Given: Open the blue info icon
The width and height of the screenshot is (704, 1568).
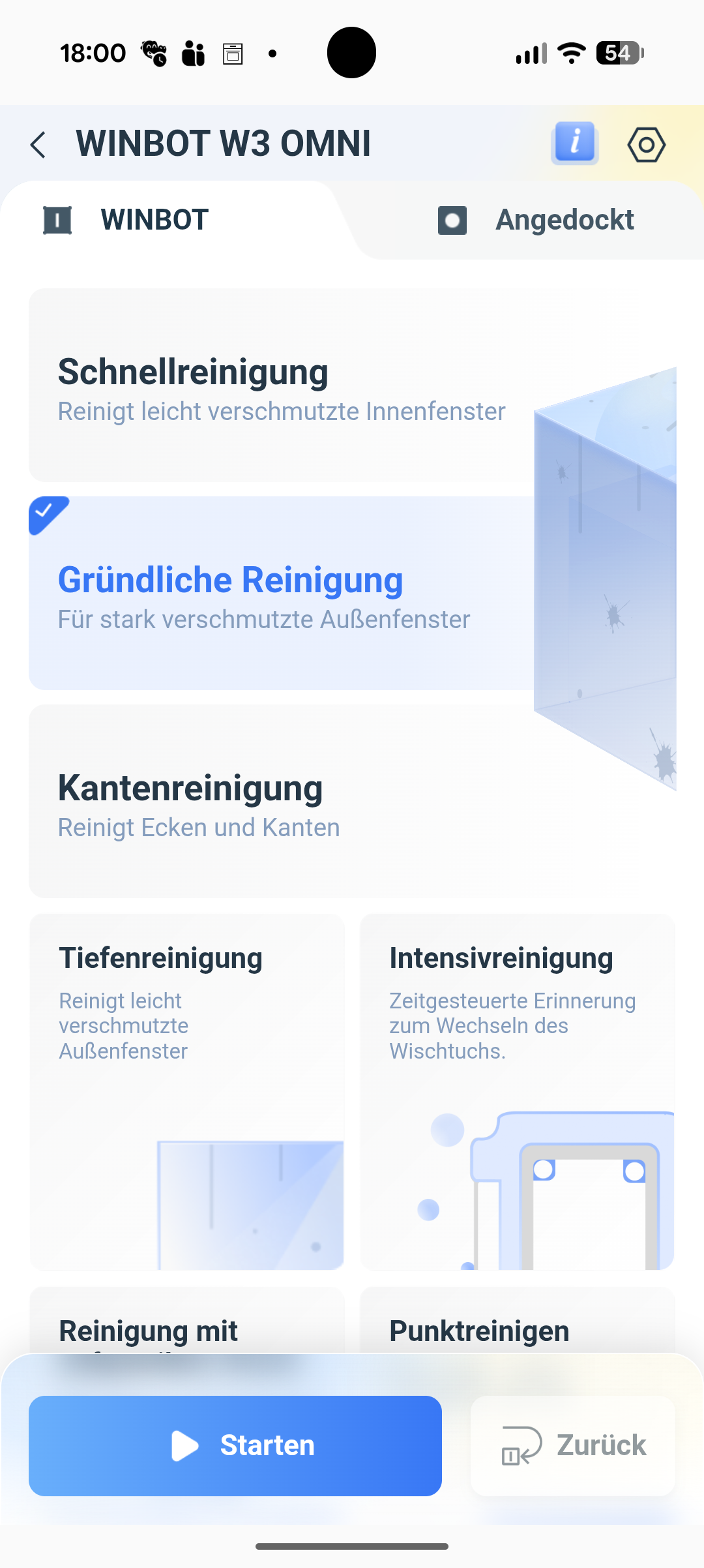Looking at the screenshot, I should pyautogui.click(x=574, y=143).
